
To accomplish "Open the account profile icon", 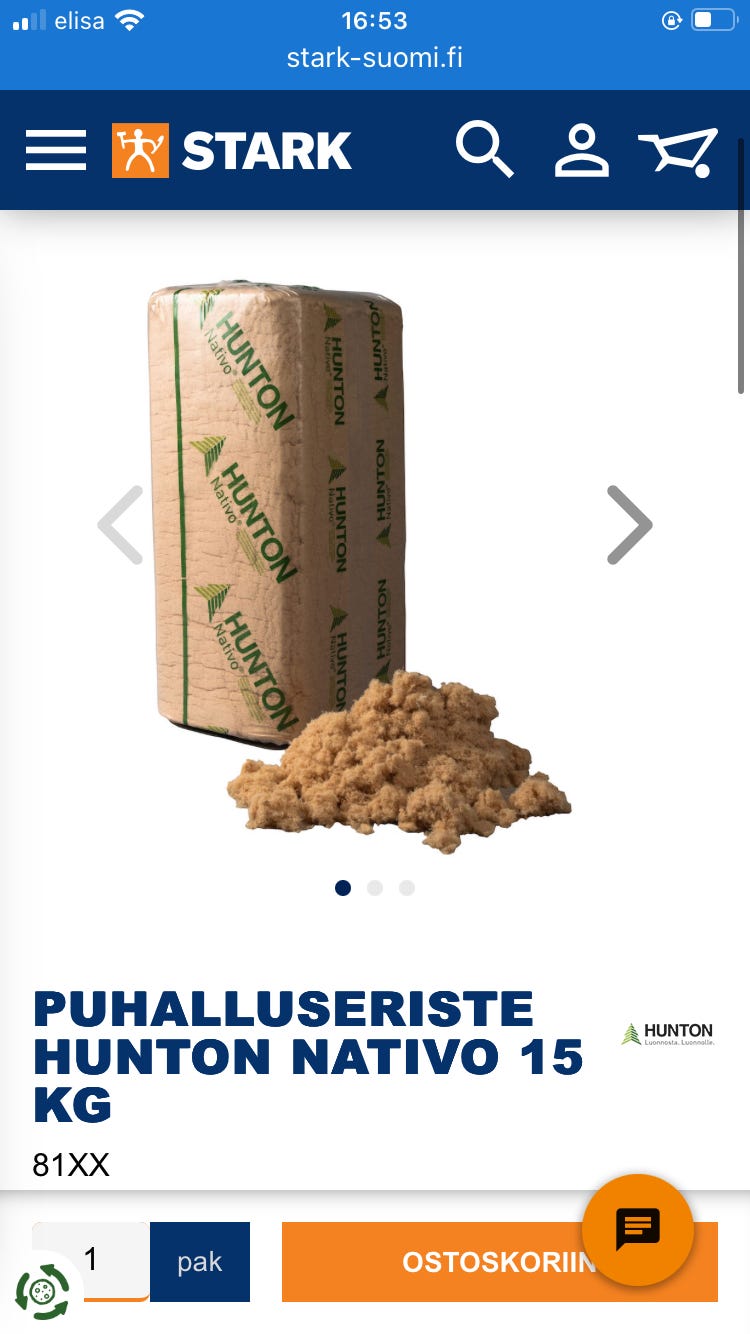I will (581, 150).
